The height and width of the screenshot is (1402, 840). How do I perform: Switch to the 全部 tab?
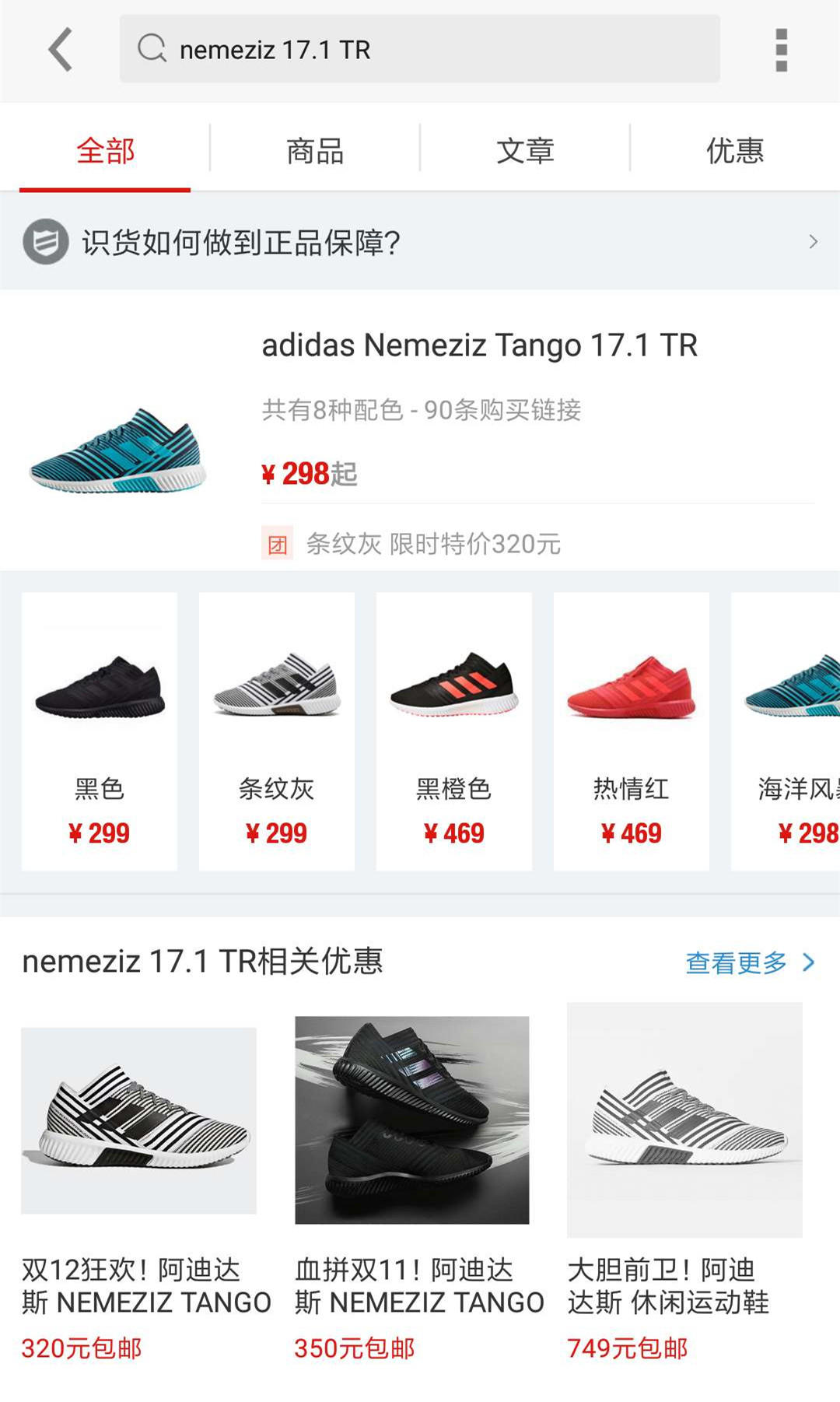[105, 151]
